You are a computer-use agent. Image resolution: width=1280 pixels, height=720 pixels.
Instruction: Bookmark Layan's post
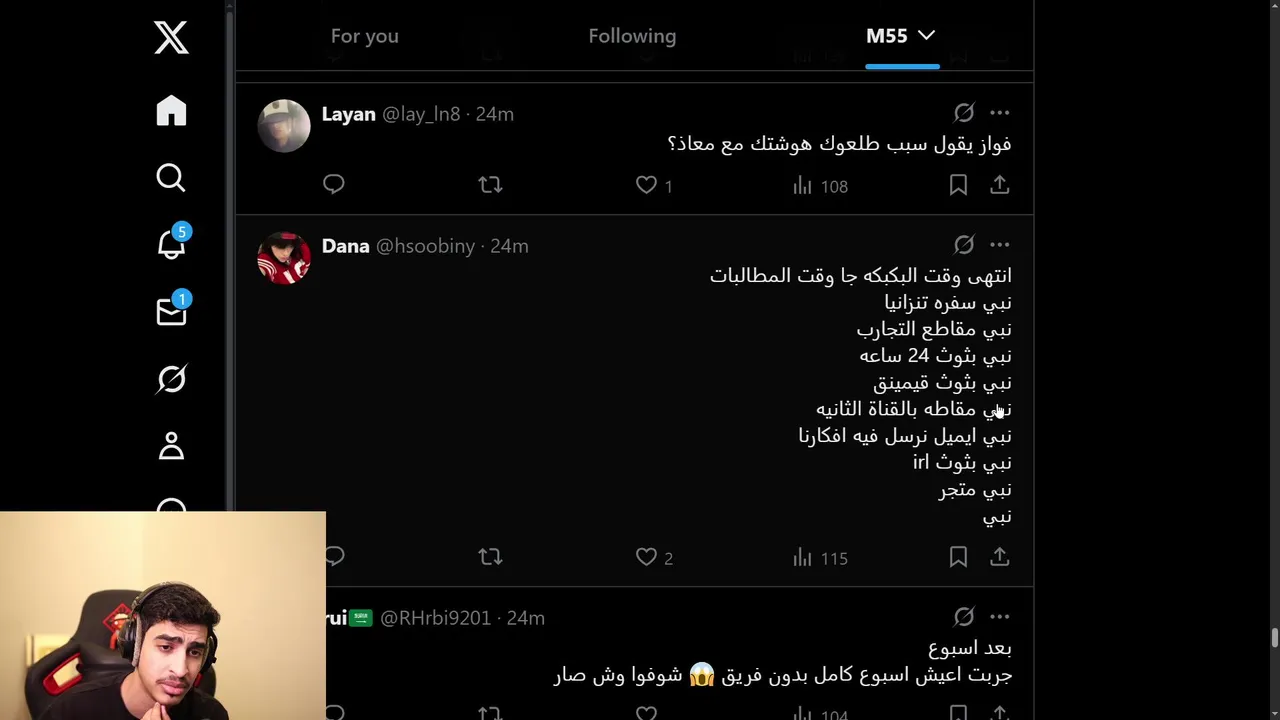[x=958, y=185]
